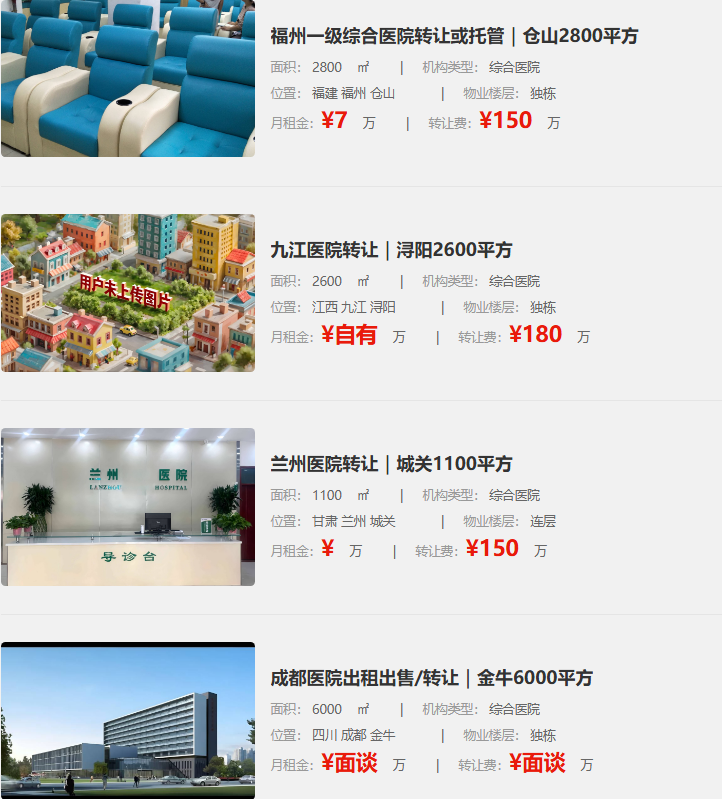The width and height of the screenshot is (722, 799).
Task: Open the 成都医院出租出售/转让 金牛6000平方 listing
Action: [x=431, y=678]
